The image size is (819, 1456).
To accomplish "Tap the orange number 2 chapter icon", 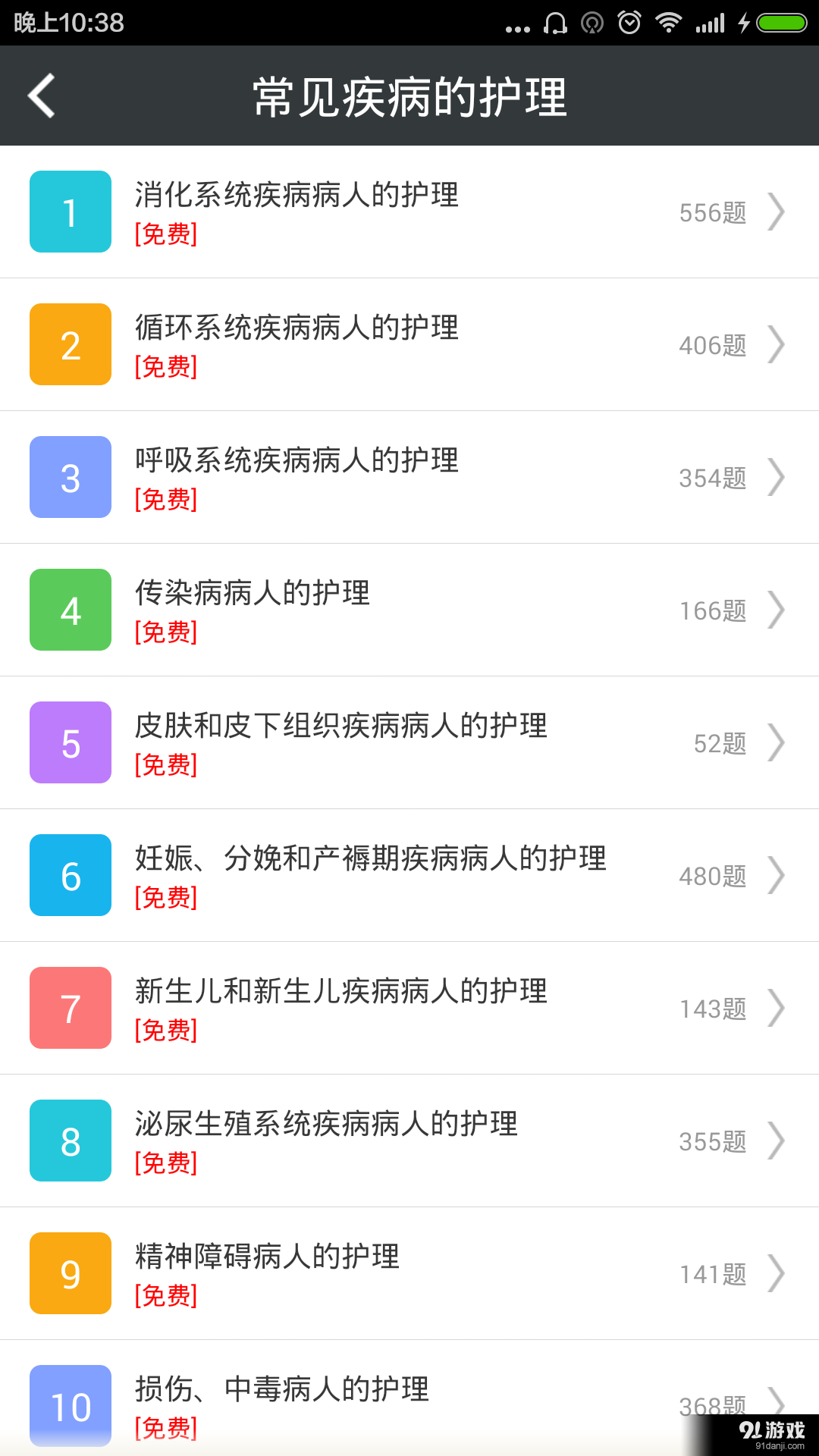I will (x=70, y=344).
